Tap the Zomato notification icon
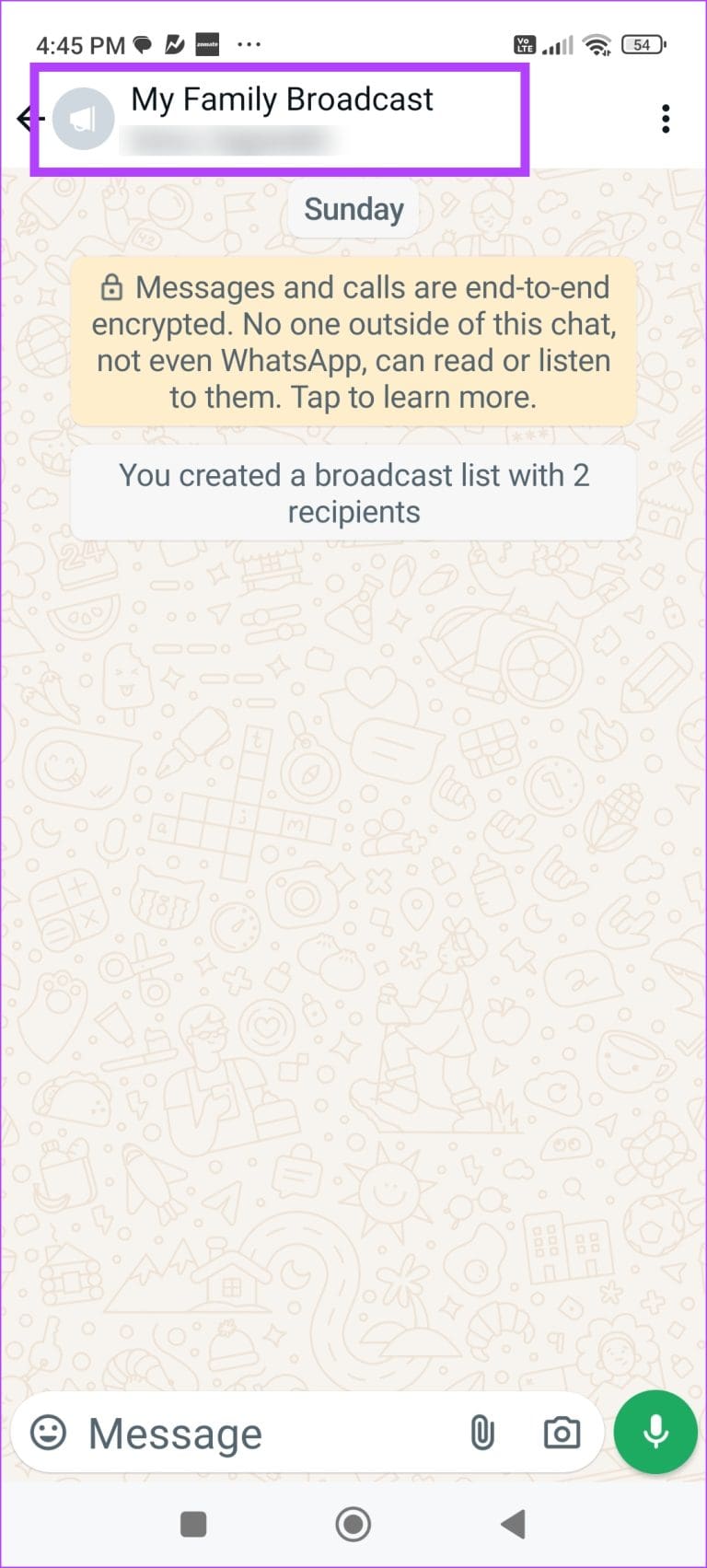This screenshot has height=1568, width=707. click(208, 43)
